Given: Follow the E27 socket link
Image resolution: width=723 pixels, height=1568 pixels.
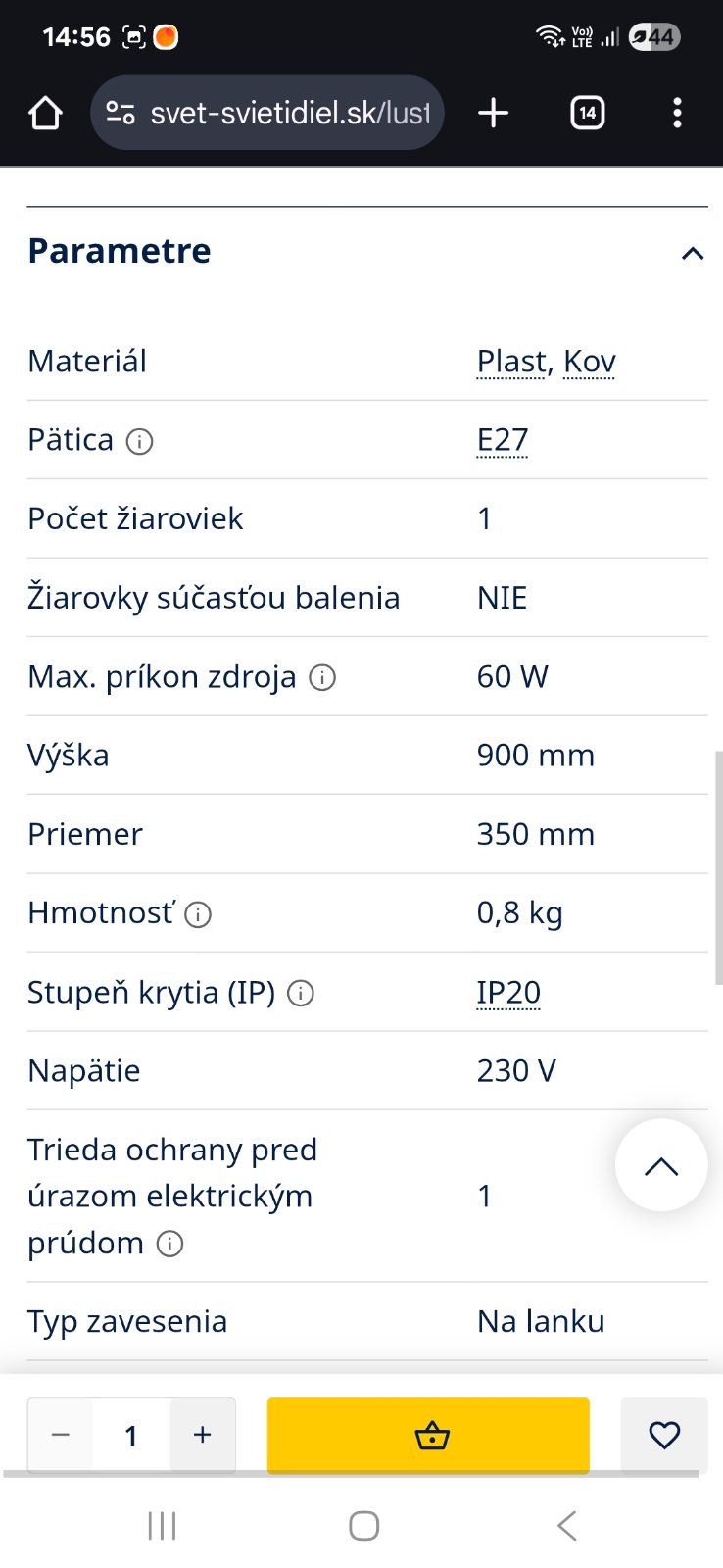Looking at the screenshot, I should (503, 440).
